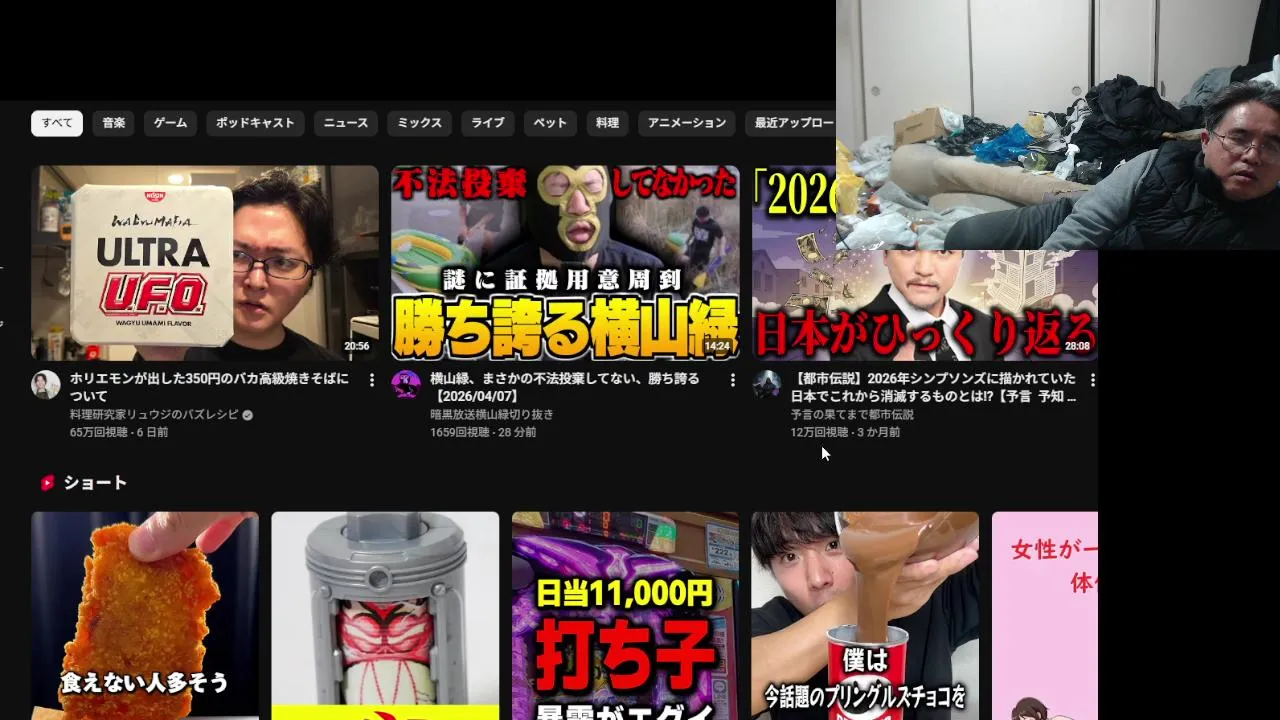The width and height of the screenshot is (1280, 720).
Task: Choose the アニメーション chip
Action: pyautogui.click(x=687, y=123)
